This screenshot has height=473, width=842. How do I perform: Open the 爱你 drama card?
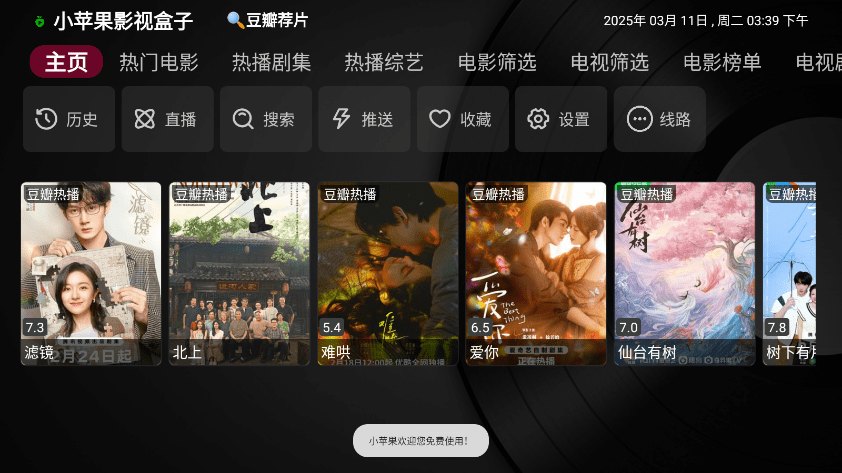pyautogui.click(x=536, y=273)
